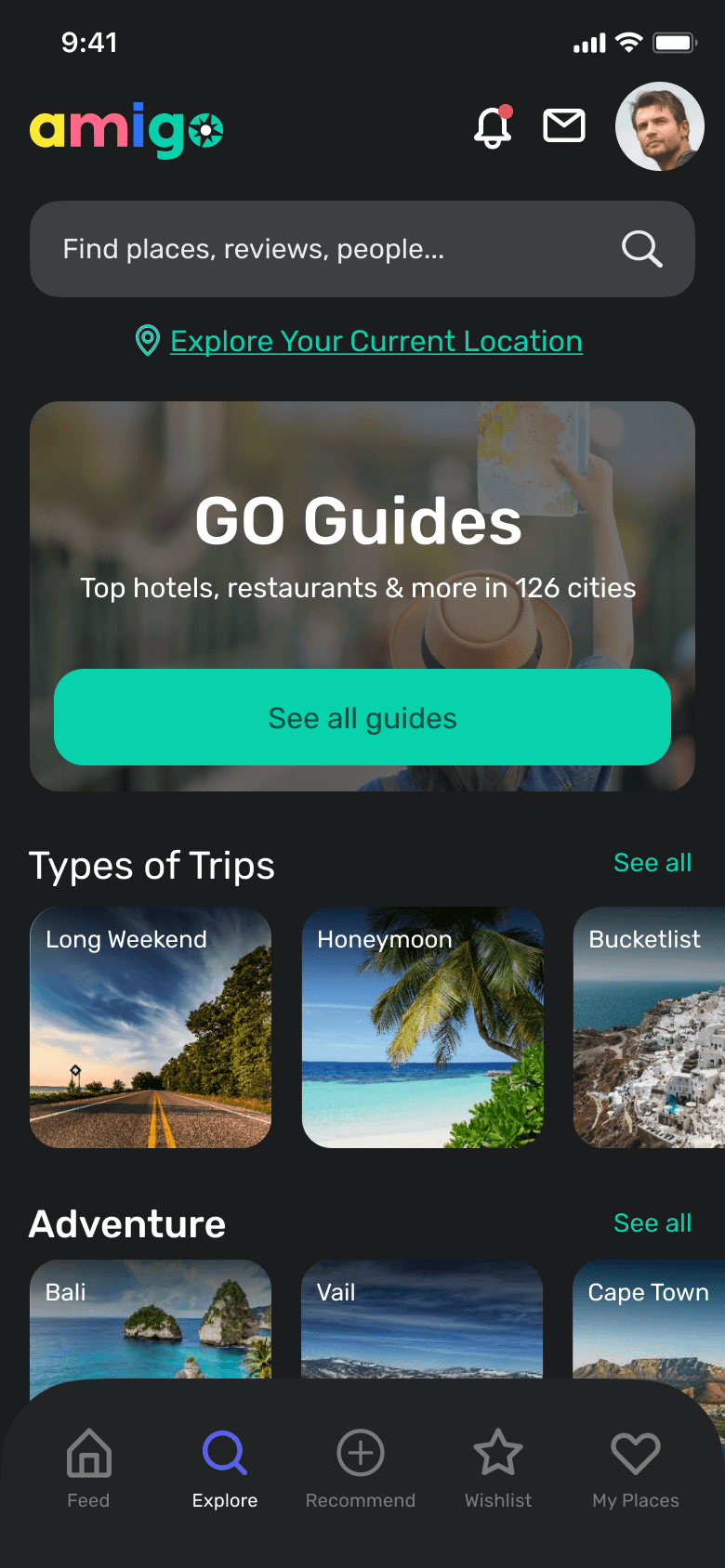Open the notifications bell
Screen dimensions: 725x1568
pyautogui.click(x=494, y=126)
